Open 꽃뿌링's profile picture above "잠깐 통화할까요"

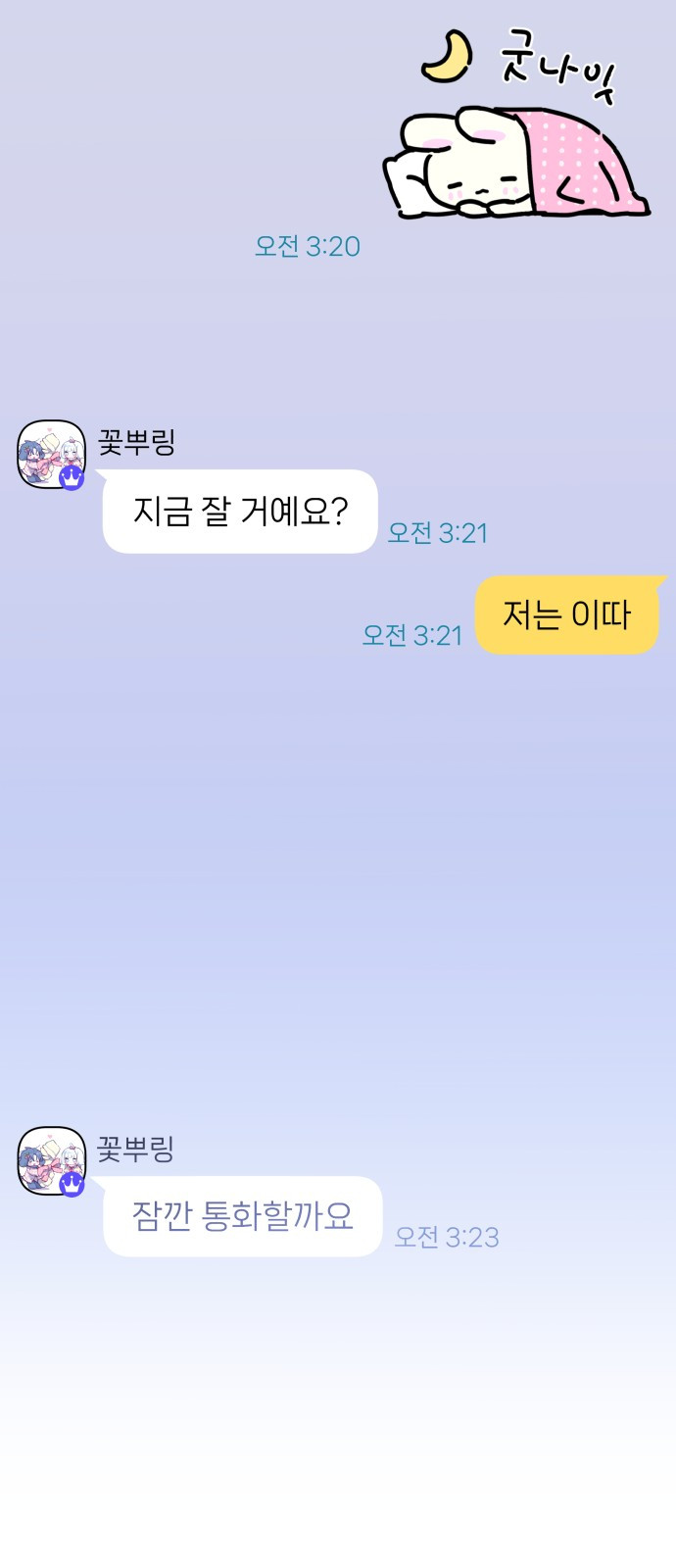[52, 1161]
